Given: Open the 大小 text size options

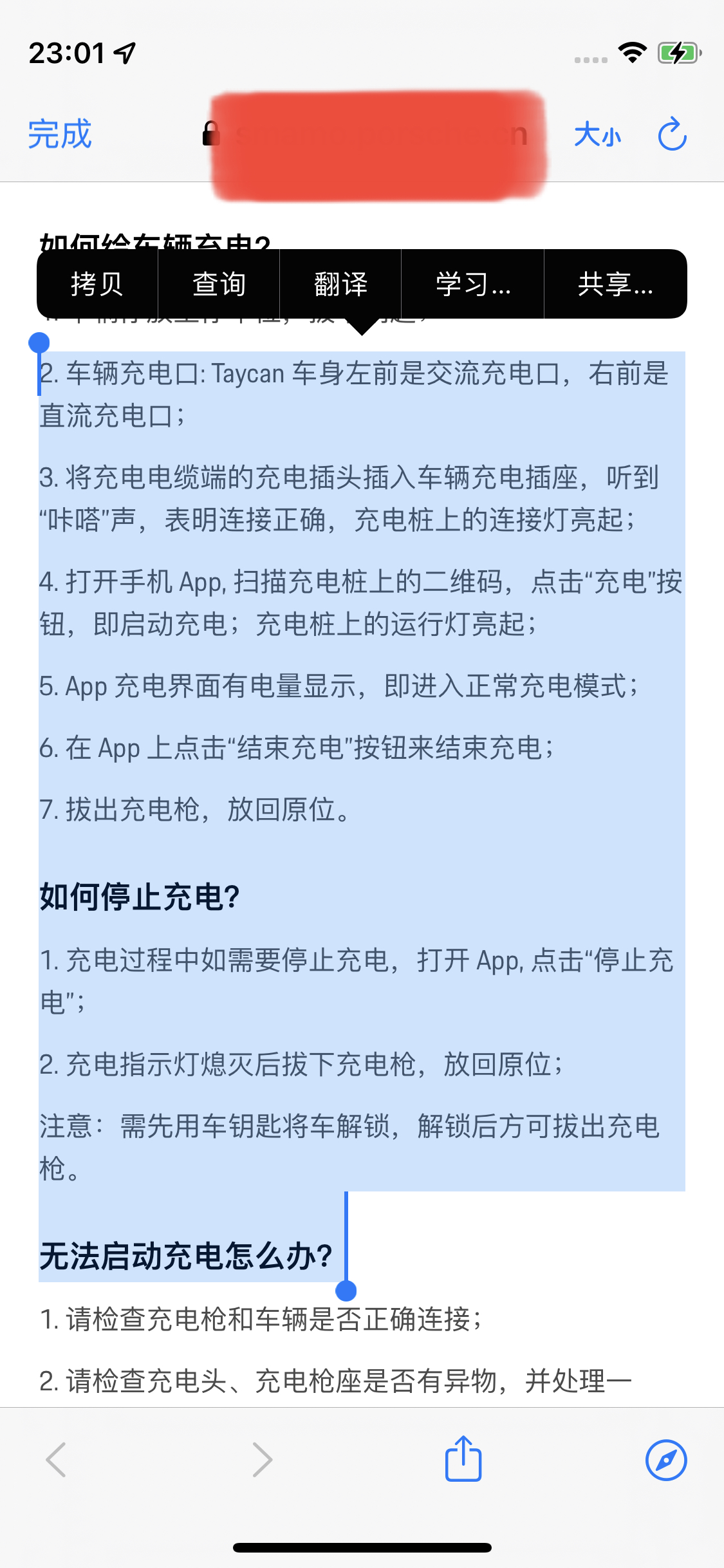Looking at the screenshot, I should [597, 135].
